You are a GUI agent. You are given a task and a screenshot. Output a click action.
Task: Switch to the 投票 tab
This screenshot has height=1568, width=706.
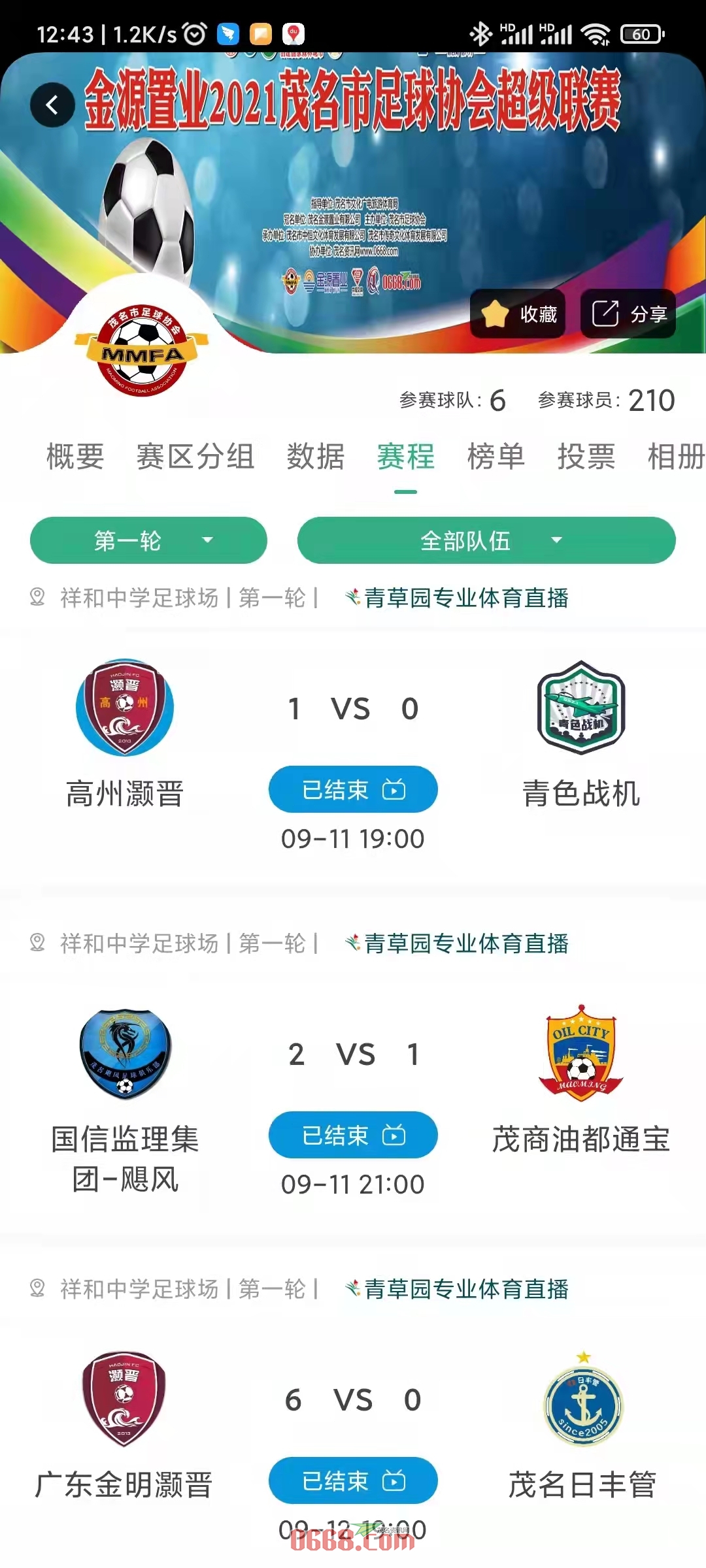(x=586, y=456)
